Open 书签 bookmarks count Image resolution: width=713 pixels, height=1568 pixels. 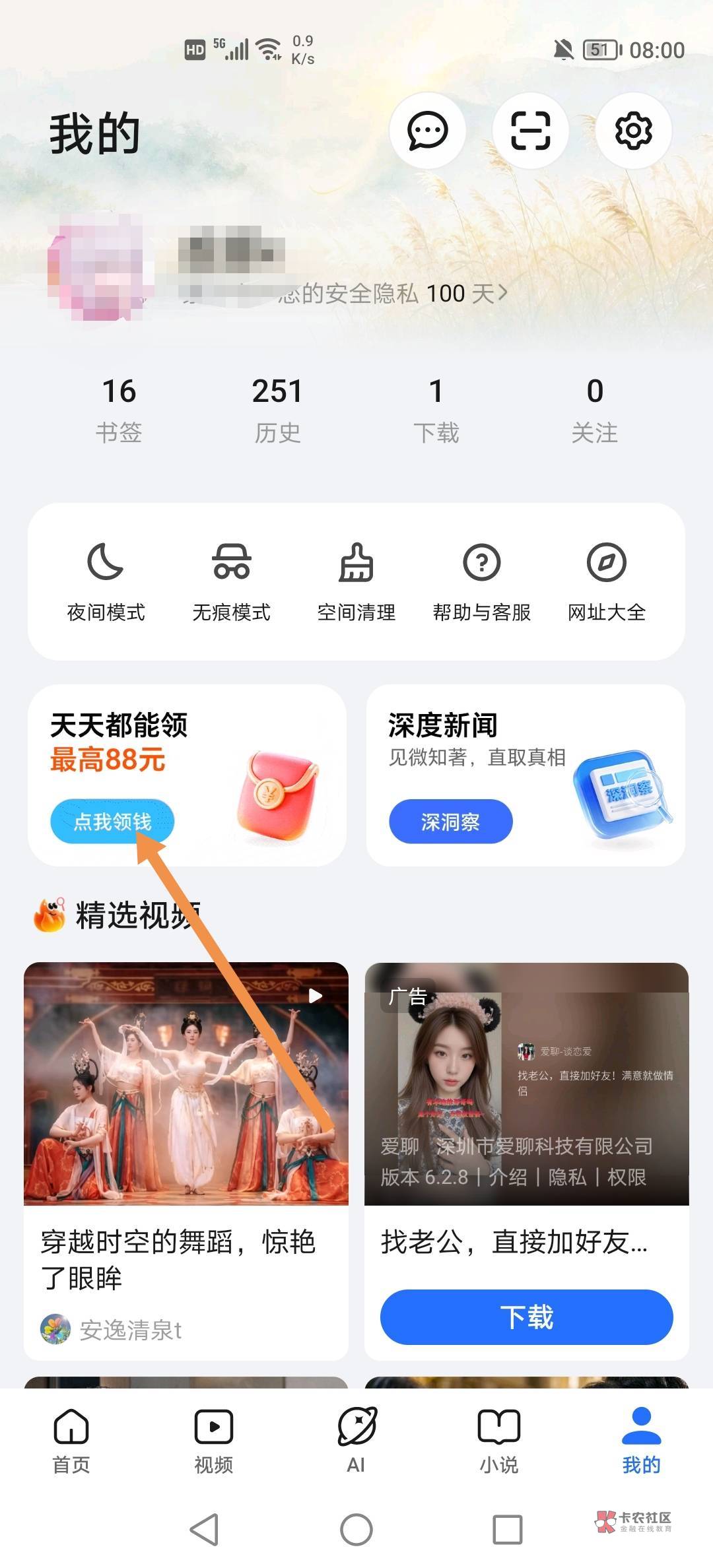click(x=119, y=410)
